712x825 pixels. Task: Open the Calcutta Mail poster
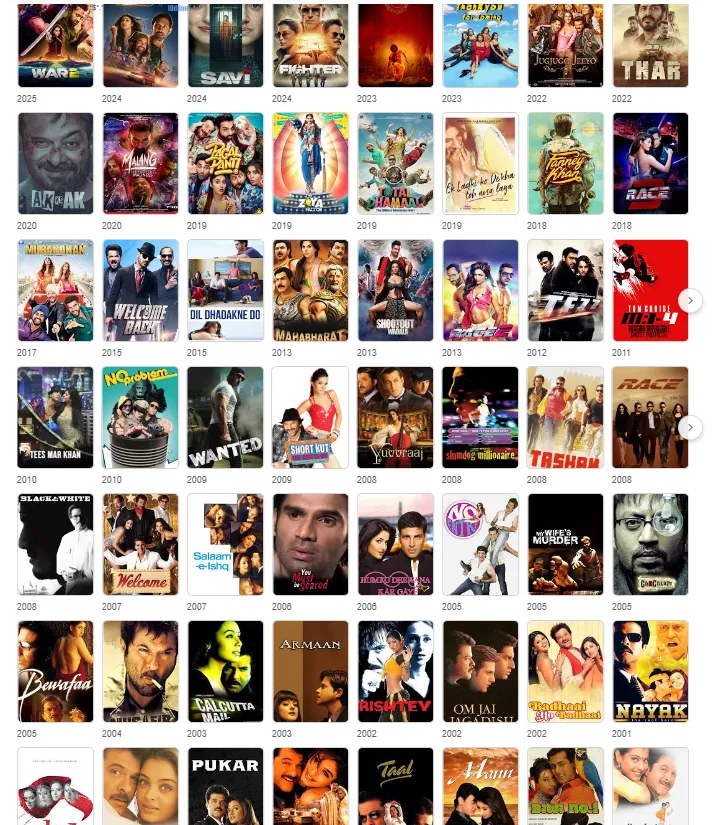(x=225, y=671)
